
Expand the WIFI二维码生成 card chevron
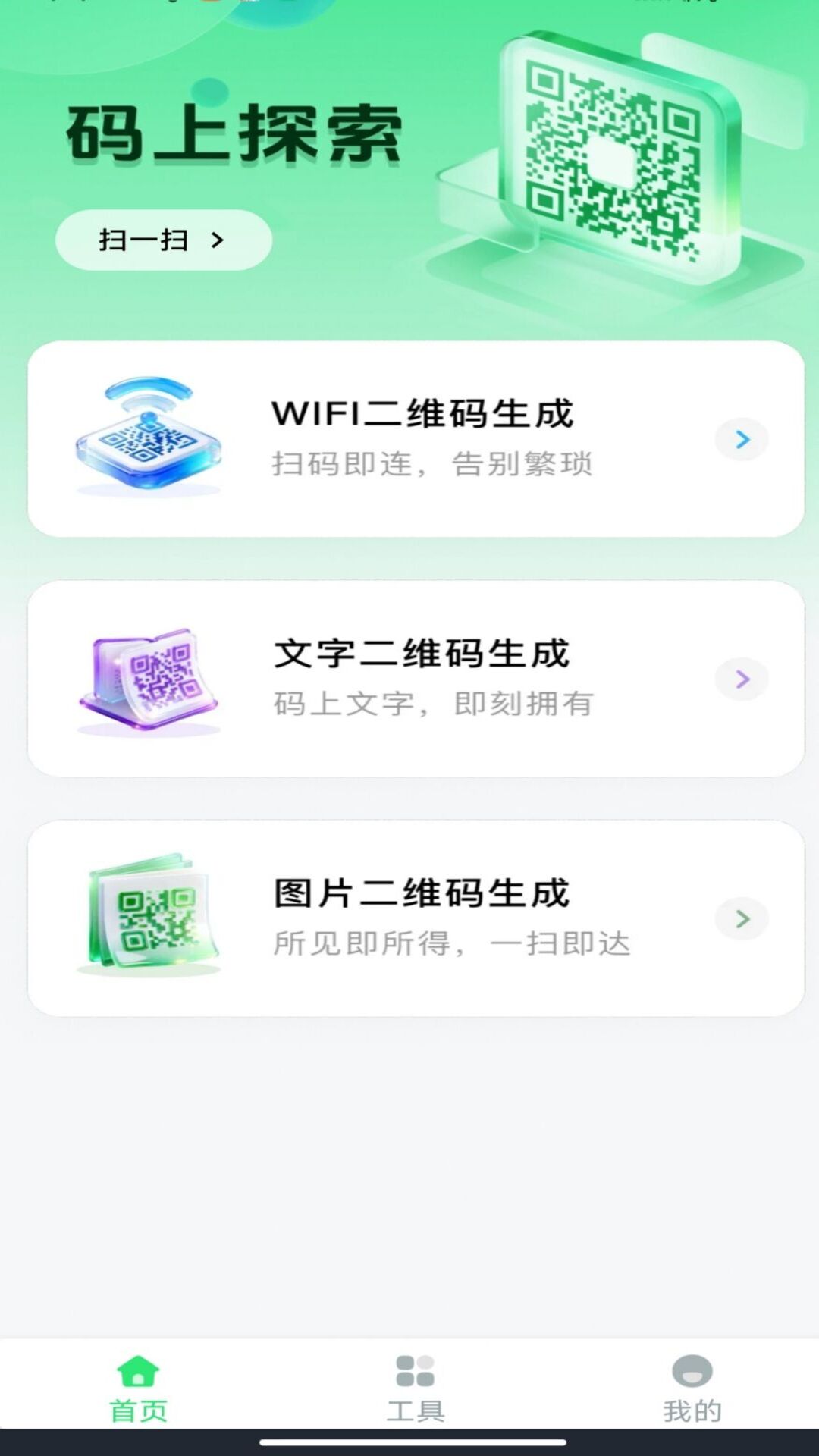(741, 438)
